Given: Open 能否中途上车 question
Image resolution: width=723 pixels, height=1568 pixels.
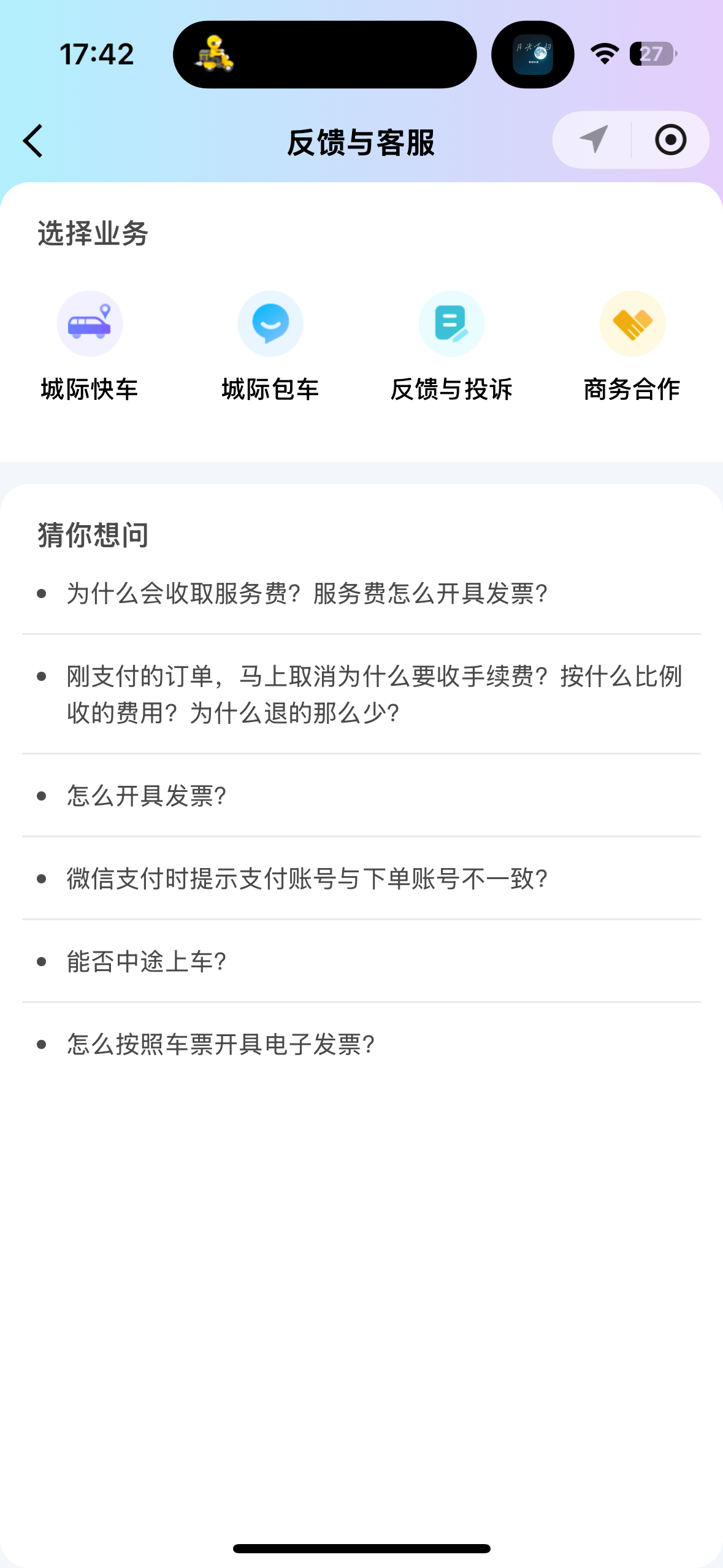Looking at the screenshot, I should (x=147, y=962).
